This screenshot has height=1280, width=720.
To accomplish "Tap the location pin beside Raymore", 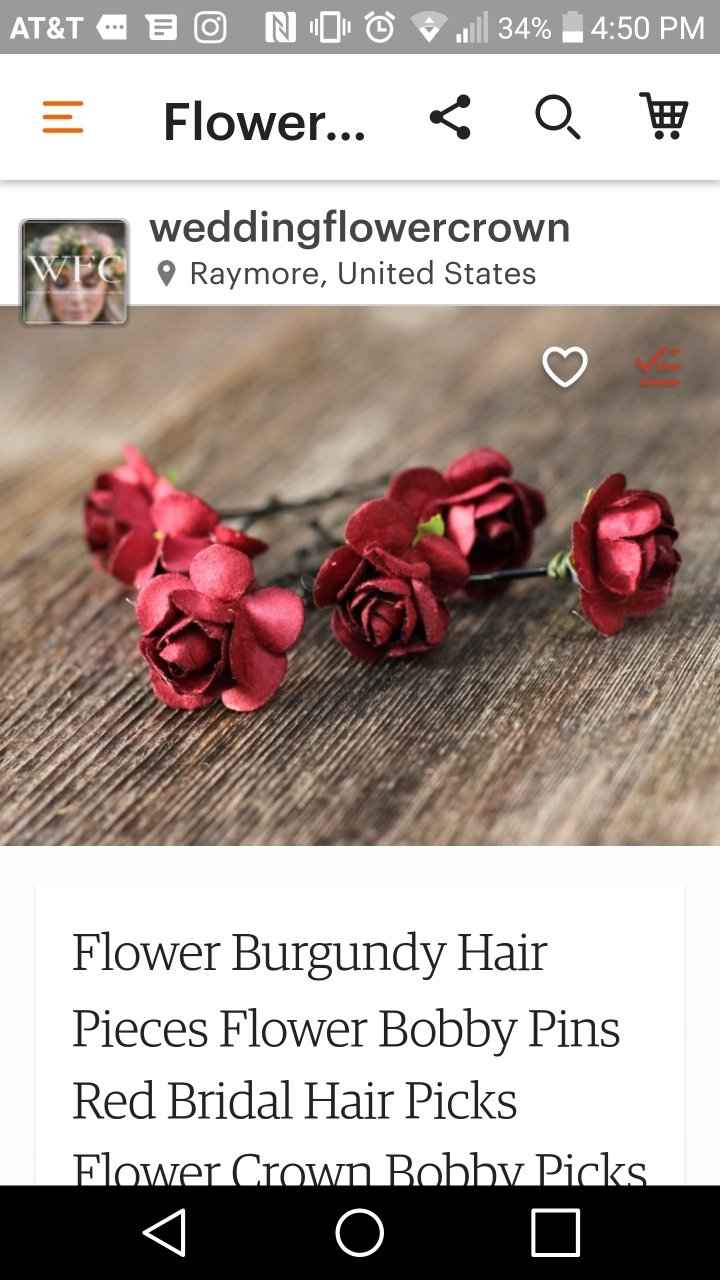I will click(167, 272).
